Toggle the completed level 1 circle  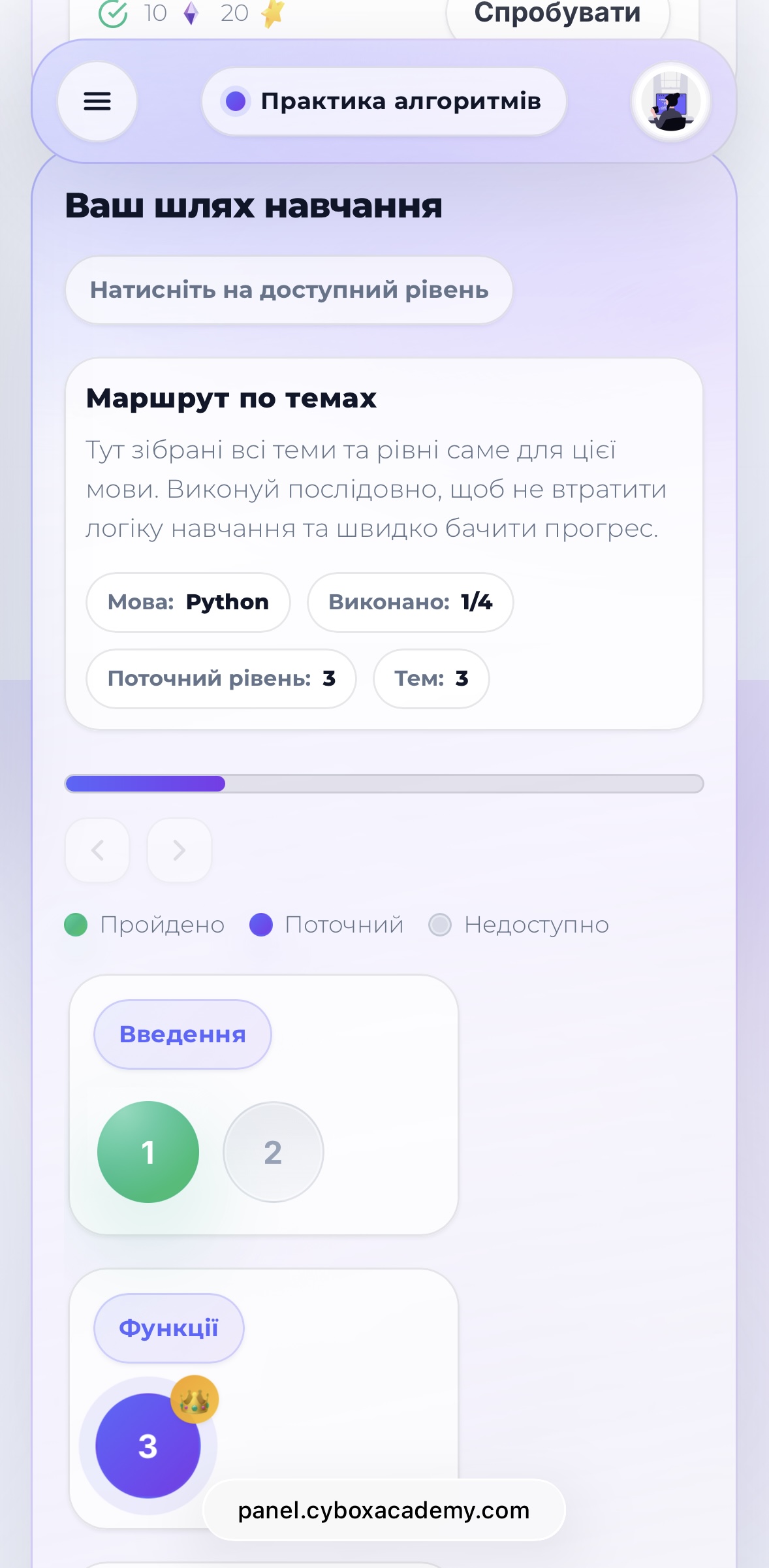(148, 1152)
